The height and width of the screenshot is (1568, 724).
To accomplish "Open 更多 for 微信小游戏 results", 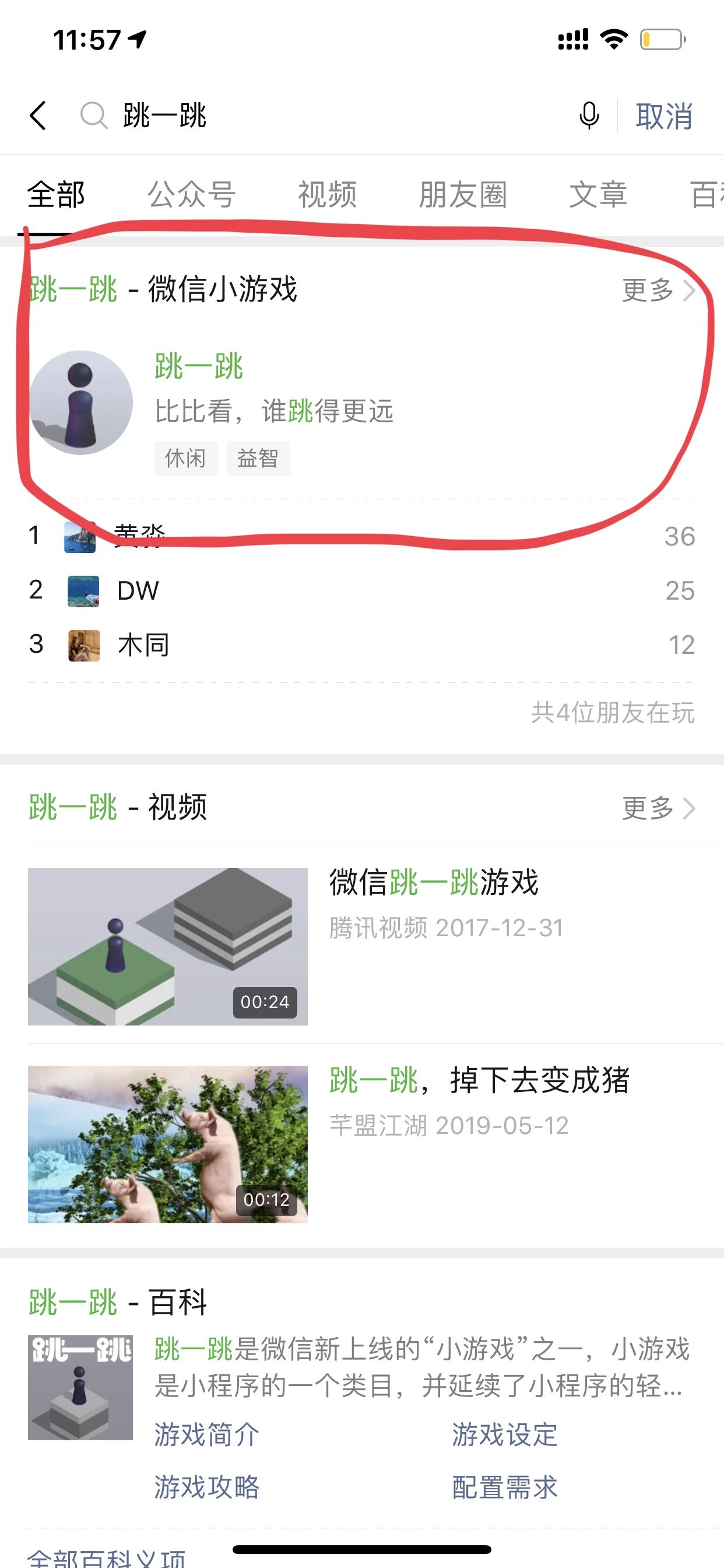I will point(657,290).
